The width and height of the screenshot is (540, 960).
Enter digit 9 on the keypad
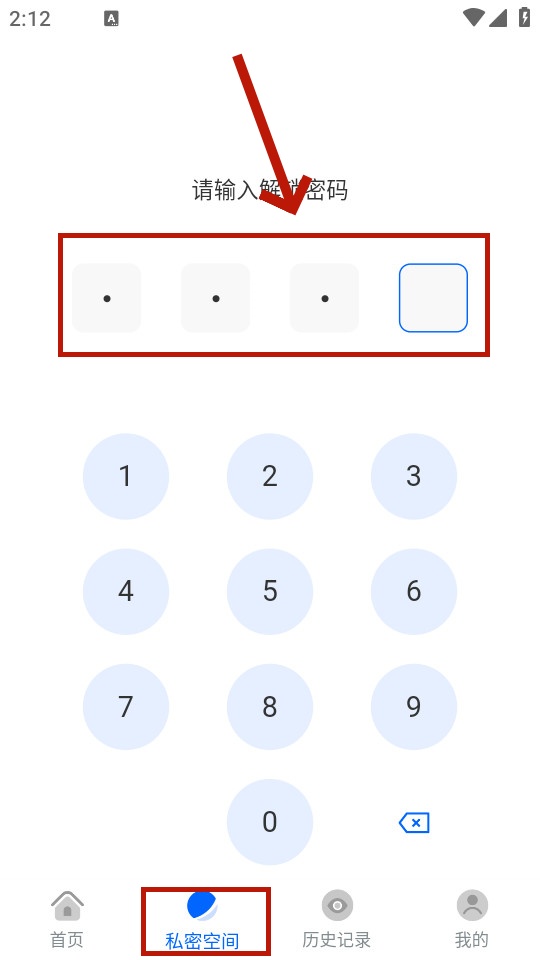pos(414,707)
